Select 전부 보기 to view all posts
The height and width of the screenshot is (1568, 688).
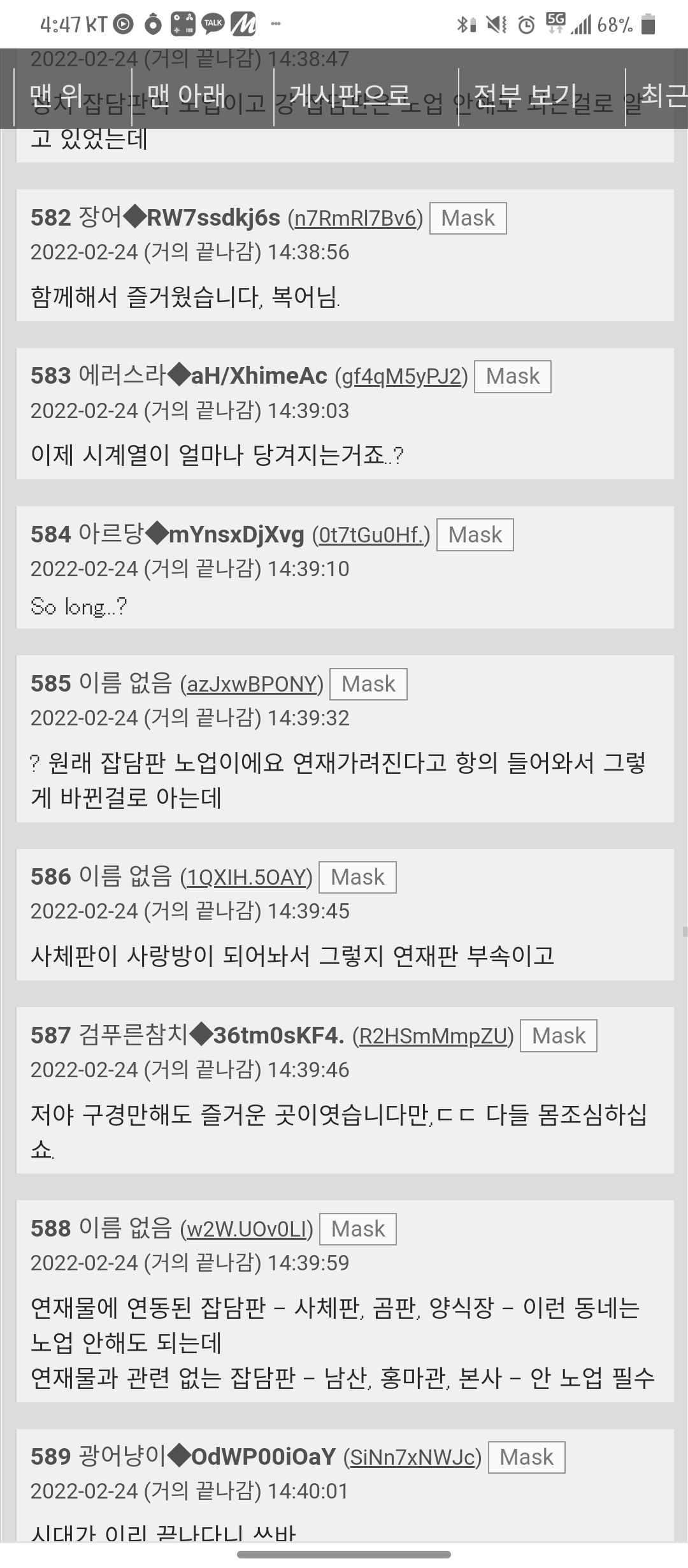(x=526, y=96)
